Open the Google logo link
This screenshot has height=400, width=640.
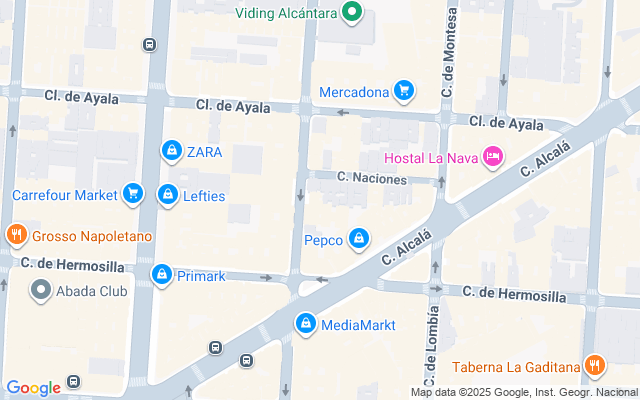[x=33, y=388]
